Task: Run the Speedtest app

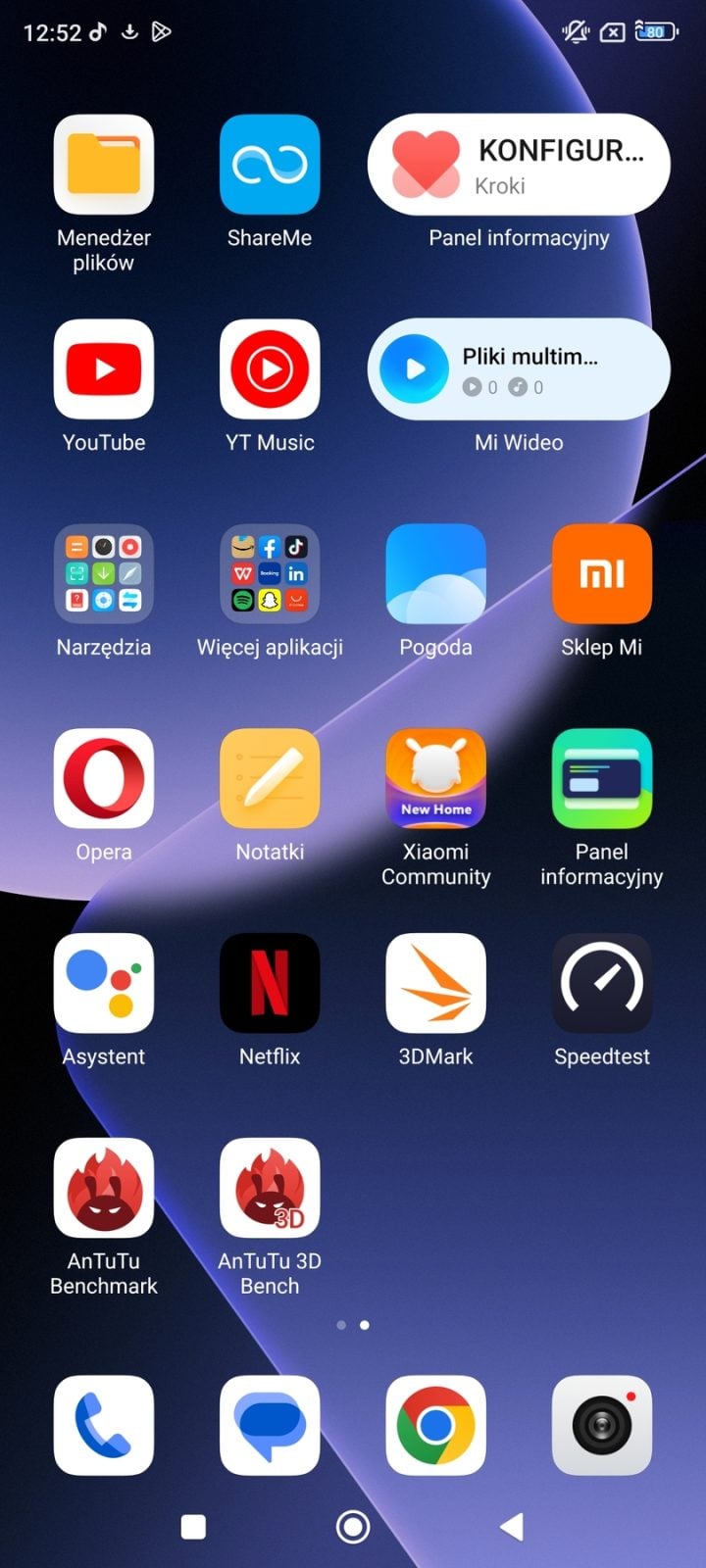Action: pos(601,984)
